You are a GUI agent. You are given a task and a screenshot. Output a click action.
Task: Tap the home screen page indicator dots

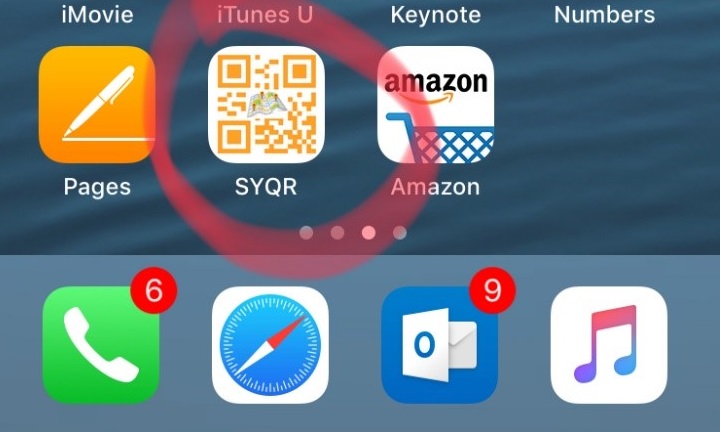pyautogui.click(x=353, y=232)
